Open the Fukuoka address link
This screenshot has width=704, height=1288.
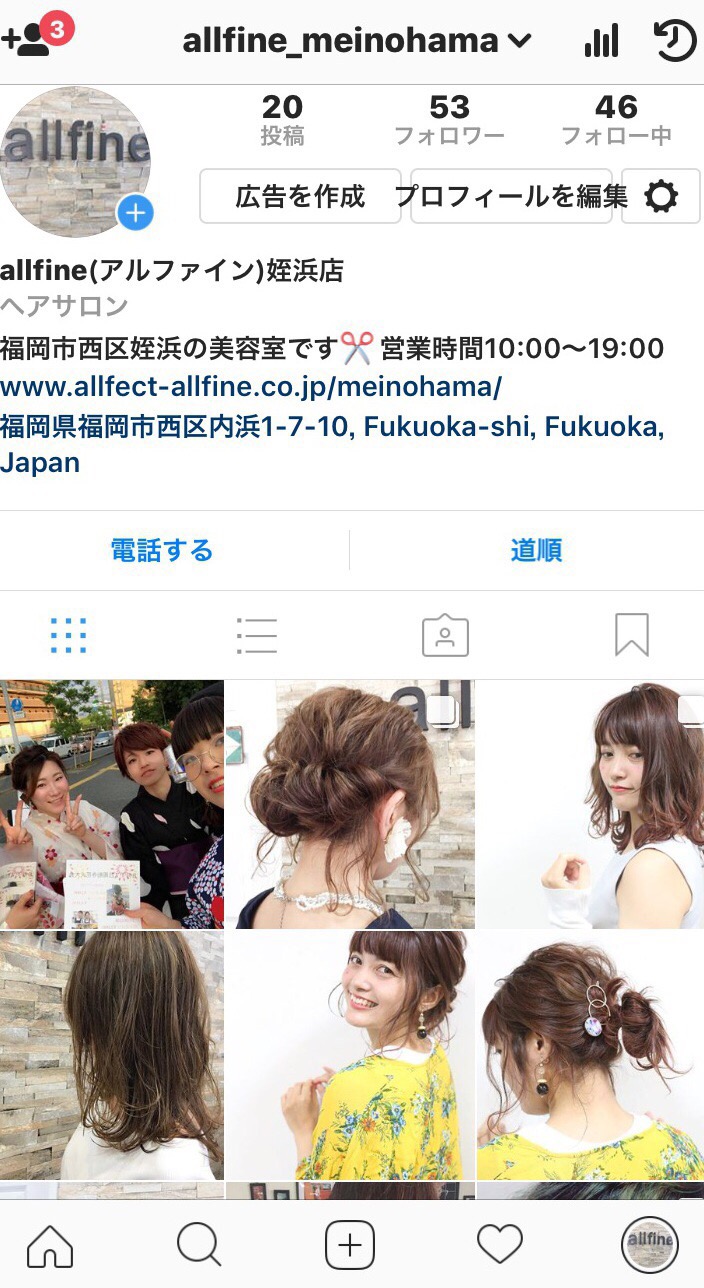click(332, 427)
